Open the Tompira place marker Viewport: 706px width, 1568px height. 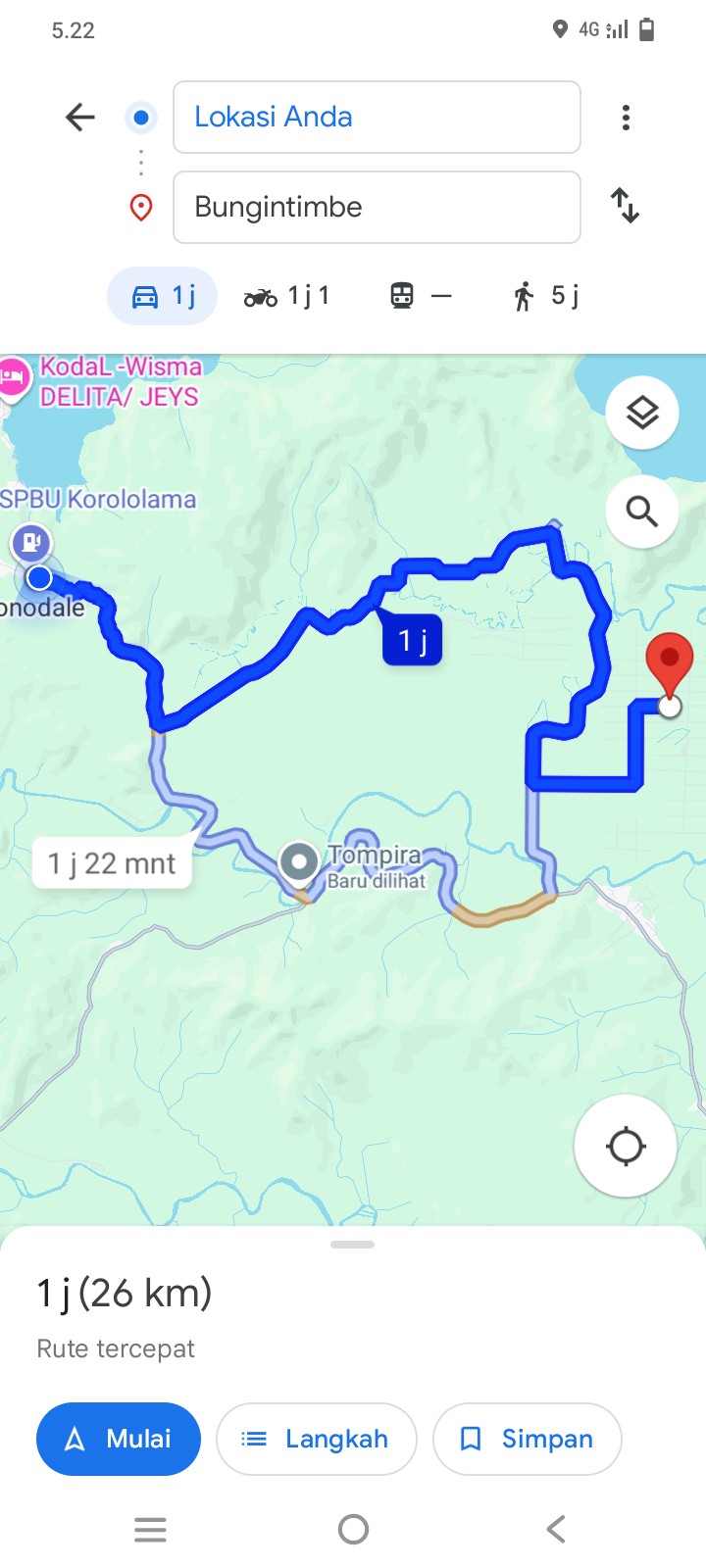click(x=299, y=863)
